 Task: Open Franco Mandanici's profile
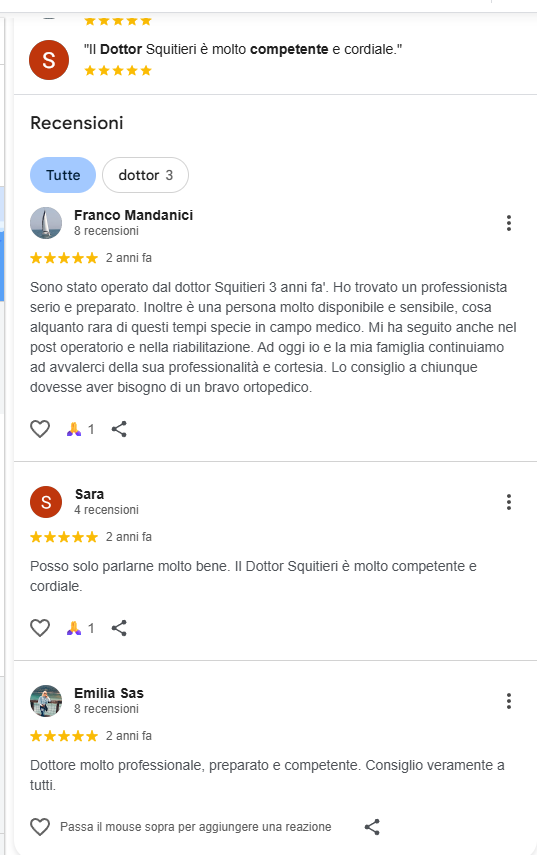134,215
